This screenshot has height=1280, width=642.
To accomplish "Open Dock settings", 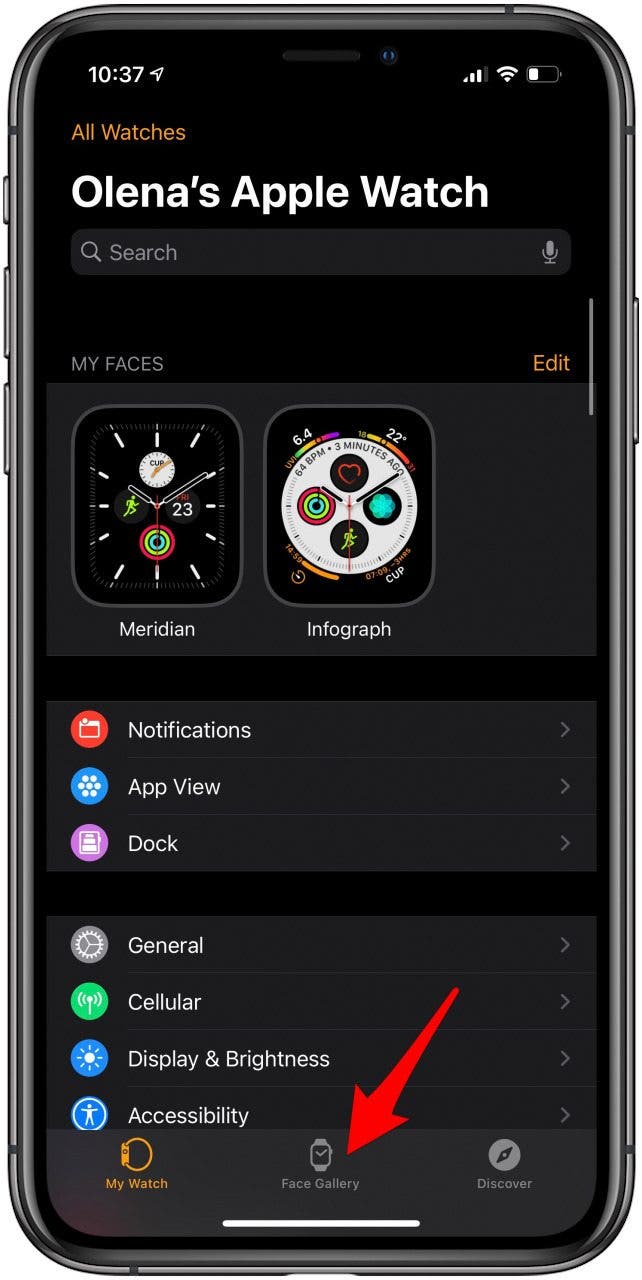I will pyautogui.click(x=320, y=843).
